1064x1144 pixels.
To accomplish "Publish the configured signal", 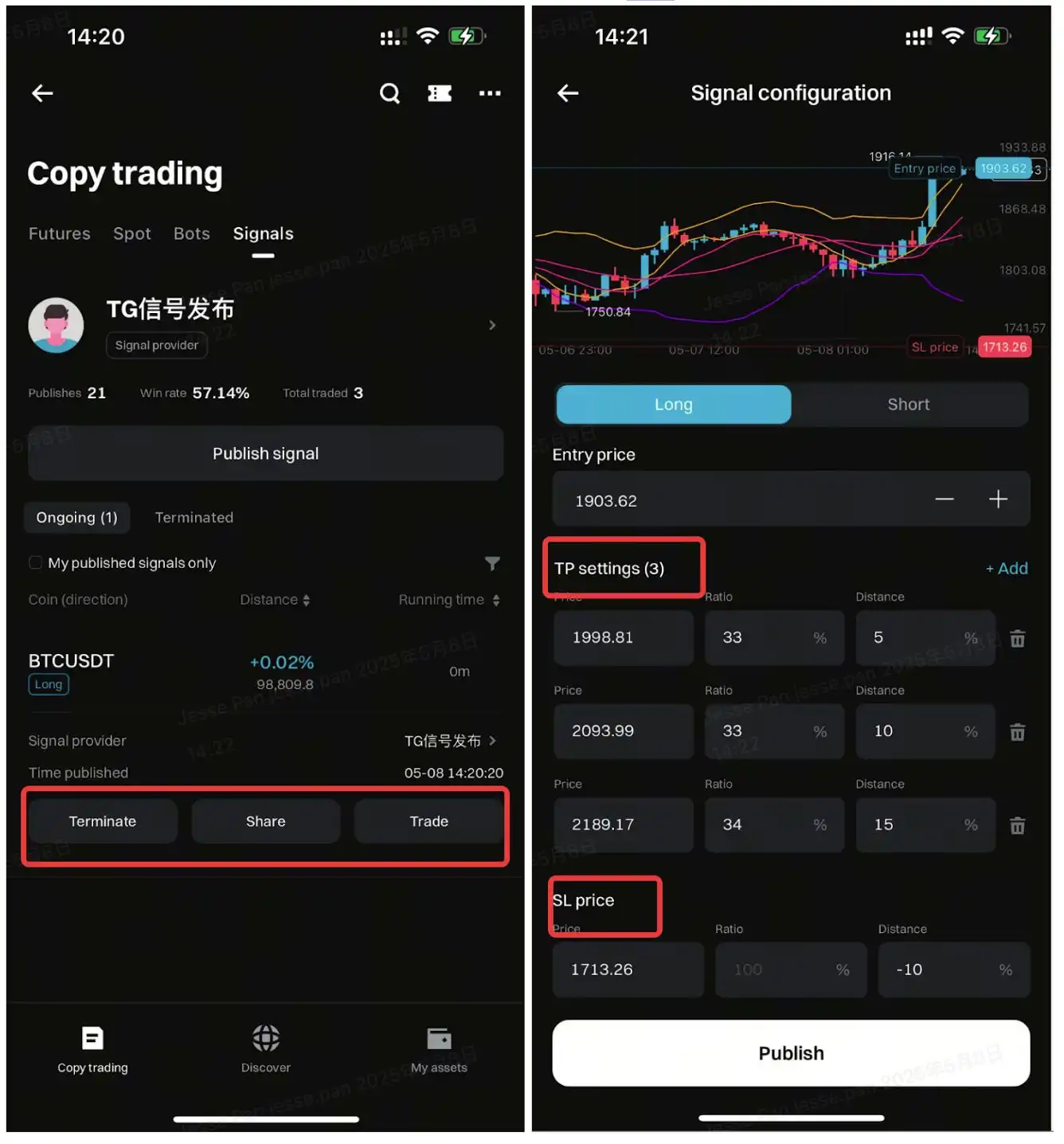I will click(x=790, y=1053).
